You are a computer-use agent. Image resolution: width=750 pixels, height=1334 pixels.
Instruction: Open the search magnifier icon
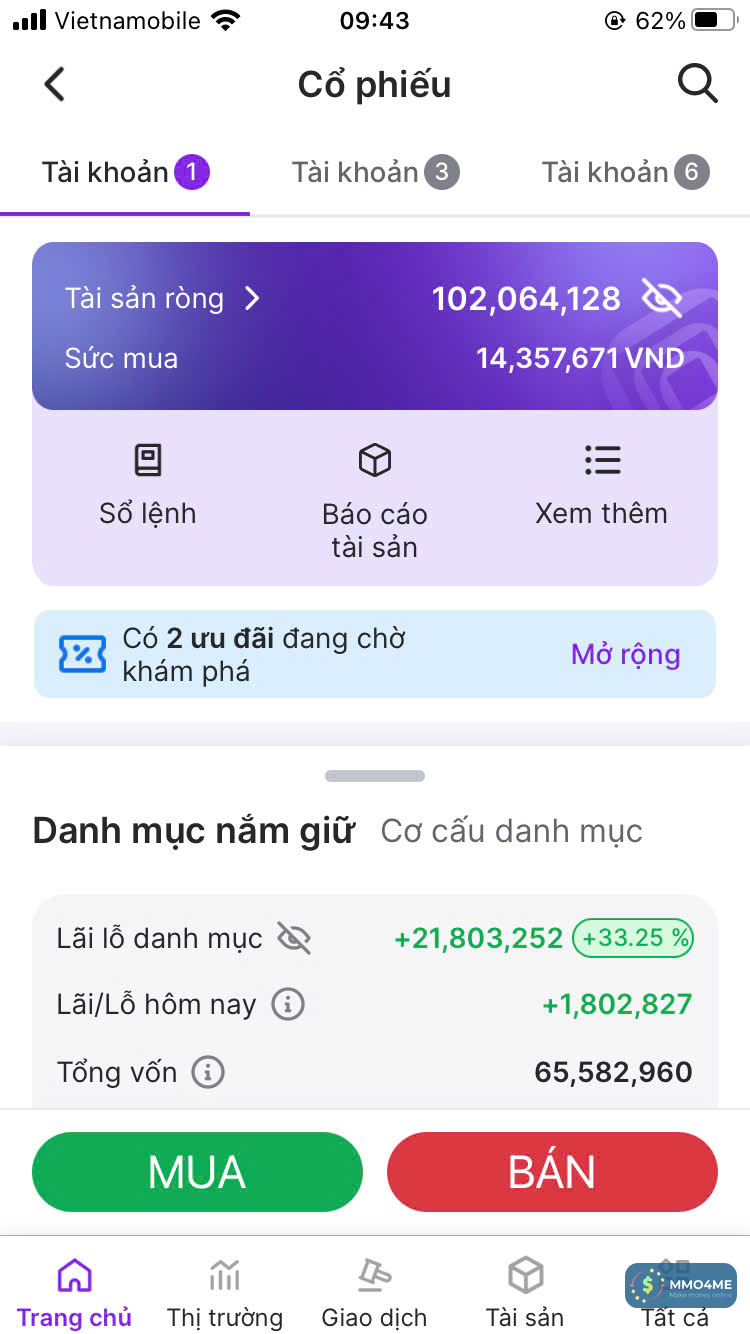[x=697, y=85]
